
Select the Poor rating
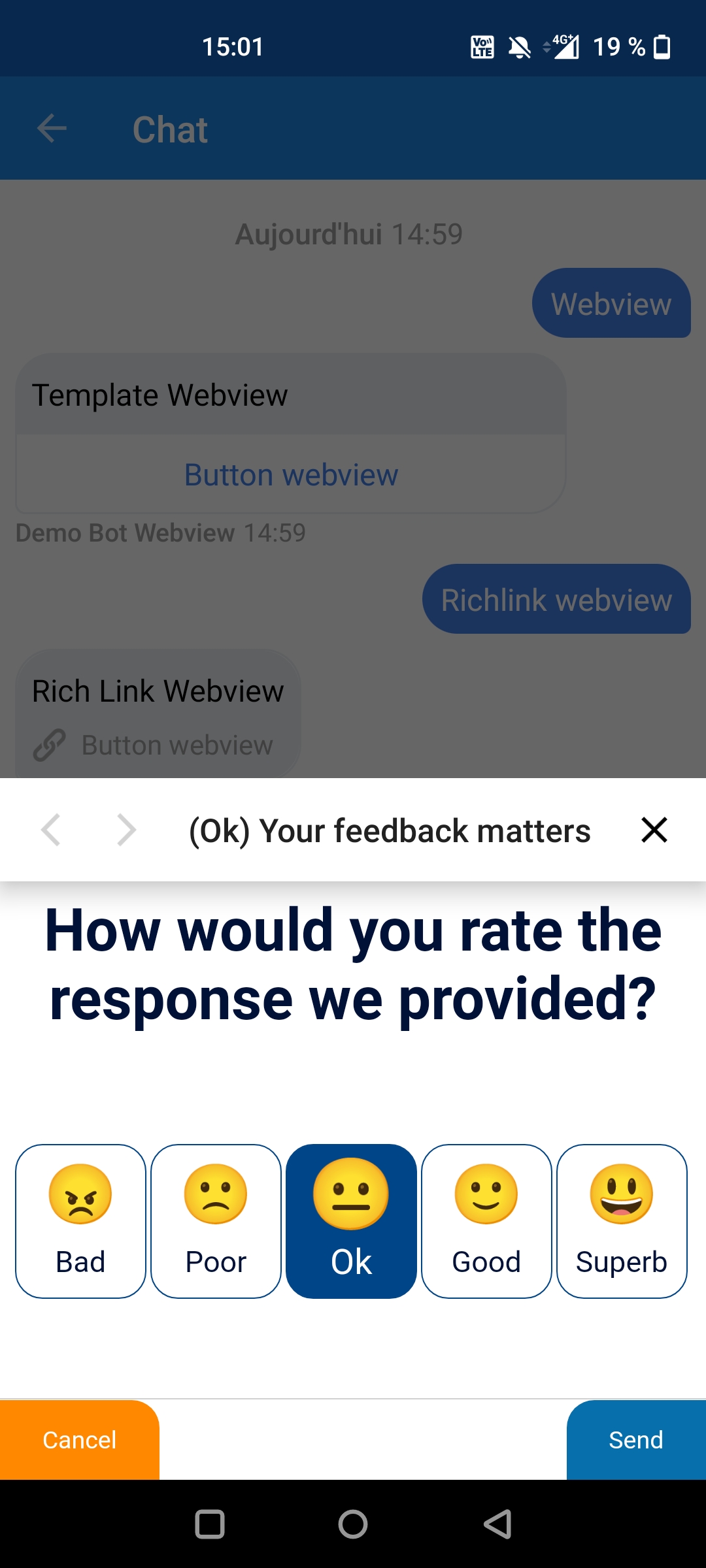[216, 1220]
